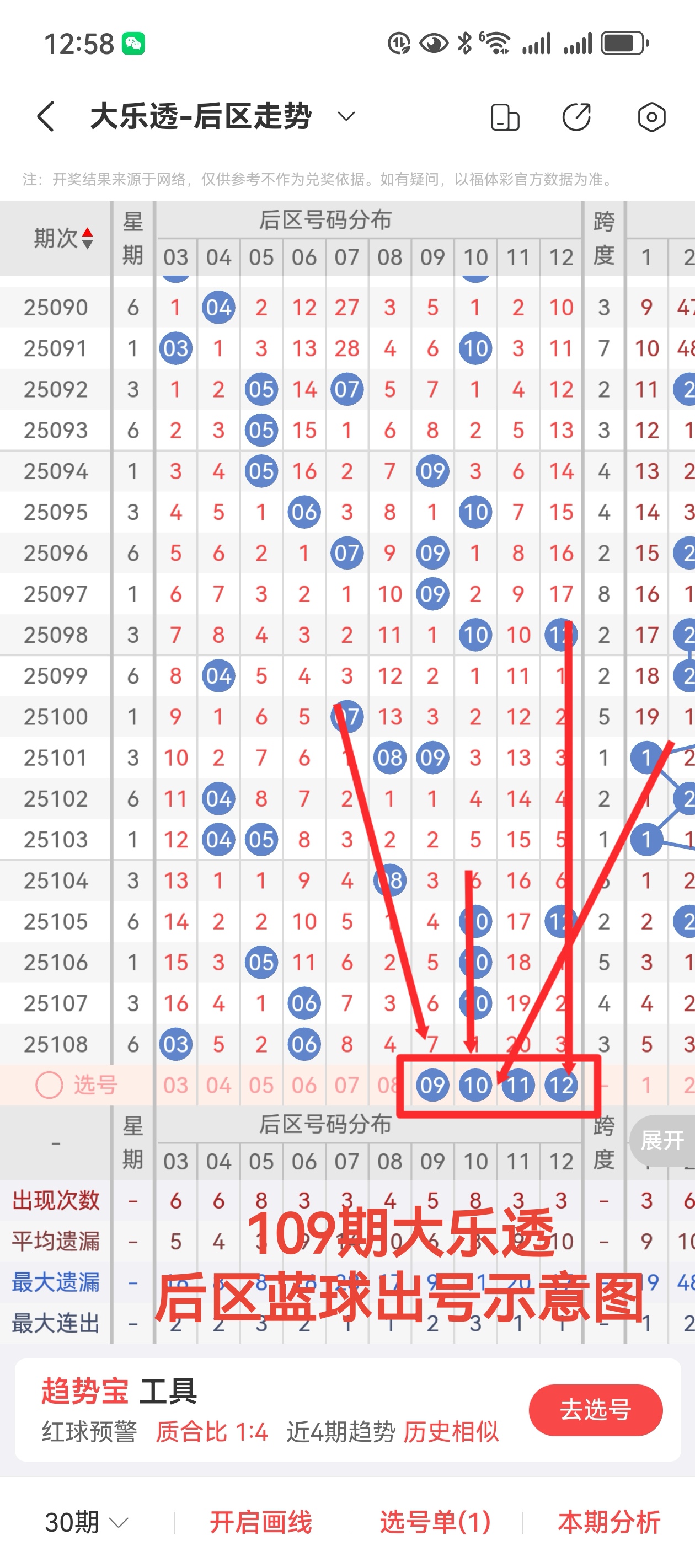
Task: Go back from the trend chart
Action: (x=46, y=116)
